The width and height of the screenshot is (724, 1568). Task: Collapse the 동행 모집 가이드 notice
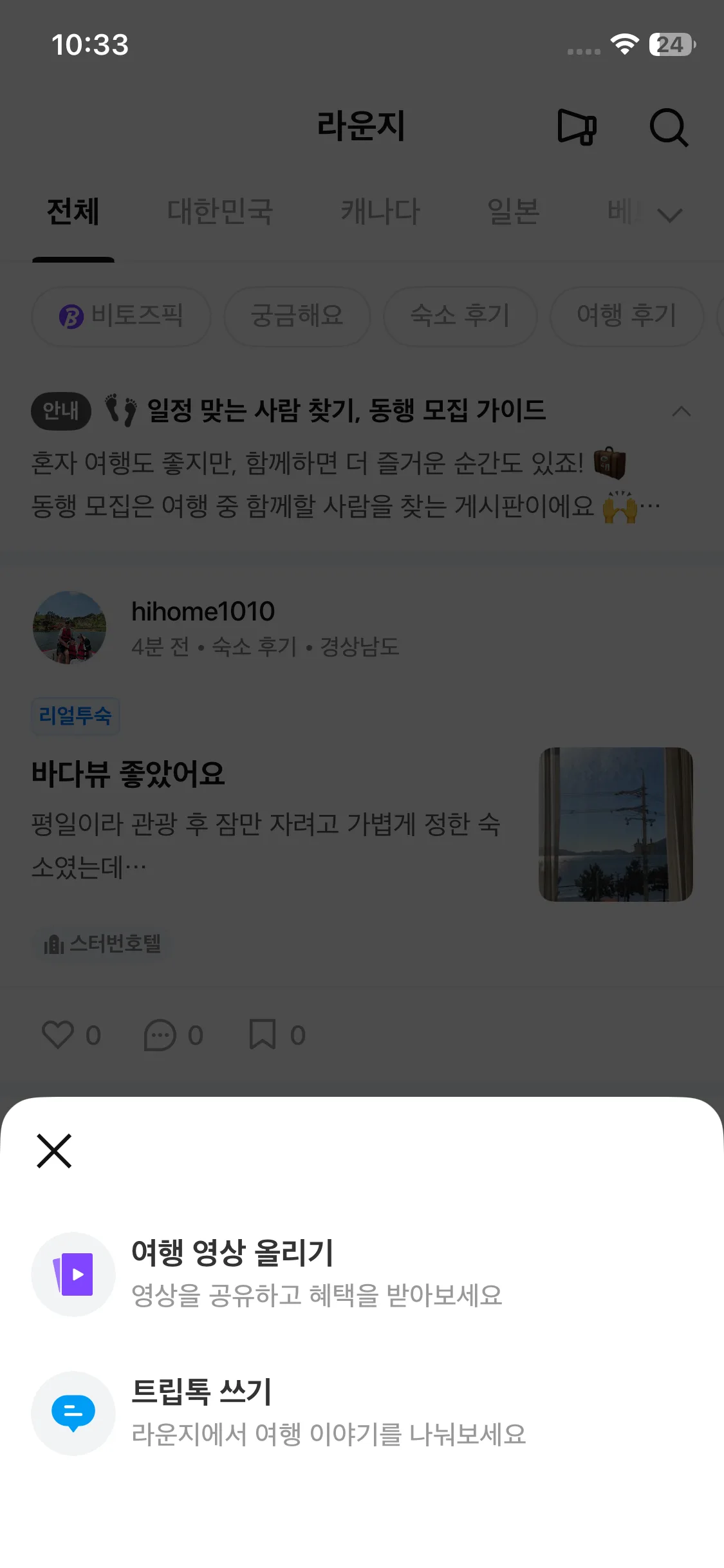point(682,411)
